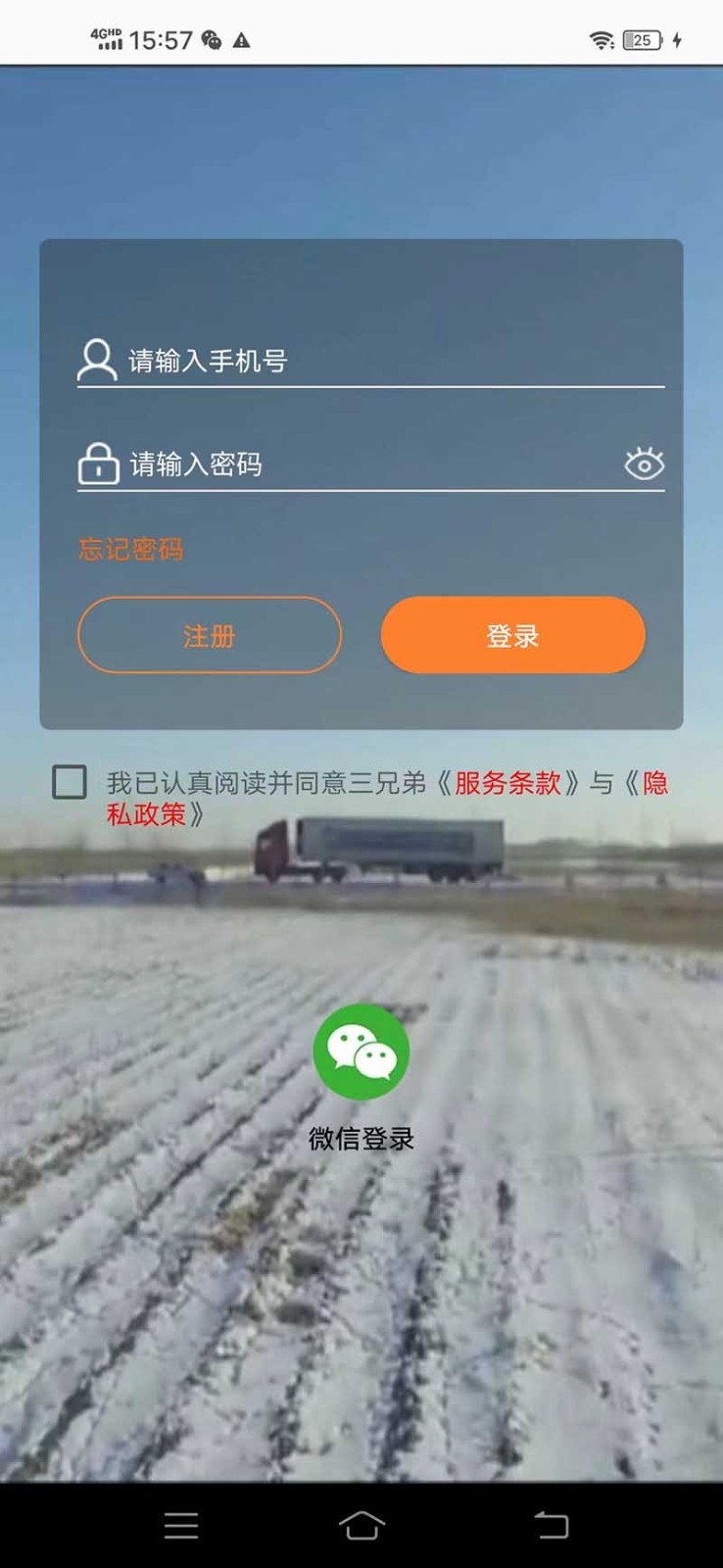Click the user icon beside the phone field
The height and width of the screenshot is (1568, 723).
coord(95,360)
